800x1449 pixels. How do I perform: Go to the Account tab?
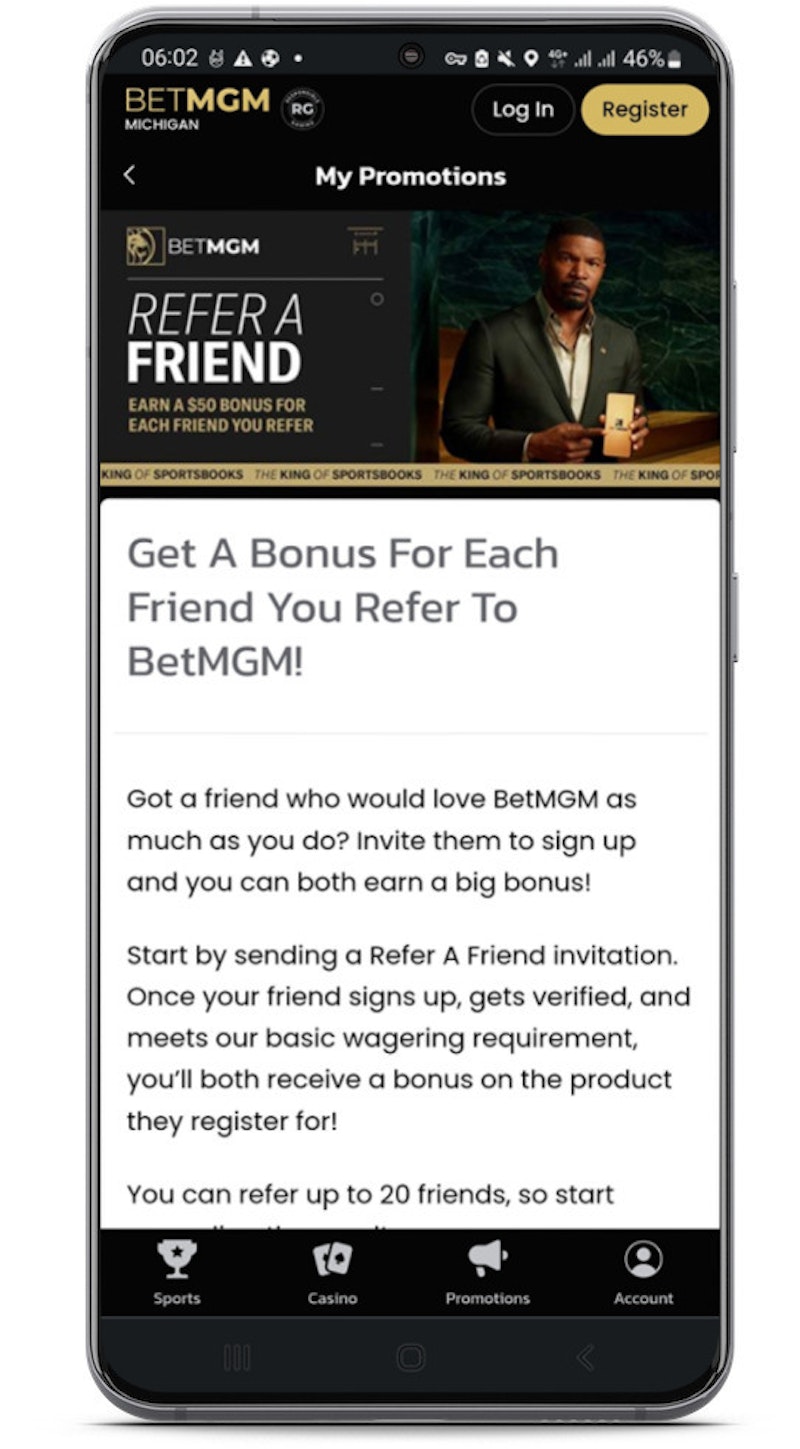tap(643, 1272)
